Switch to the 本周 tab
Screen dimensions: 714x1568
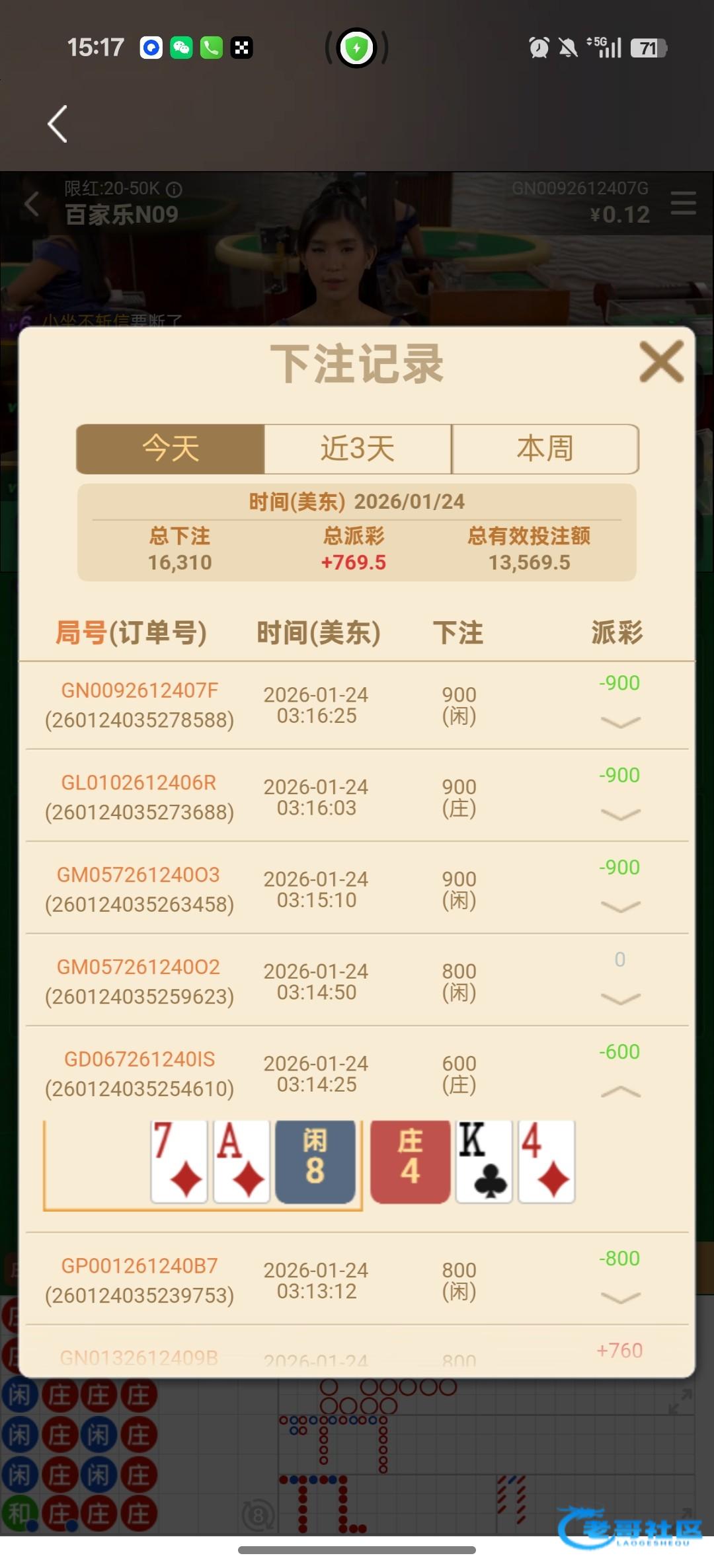pos(545,449)
